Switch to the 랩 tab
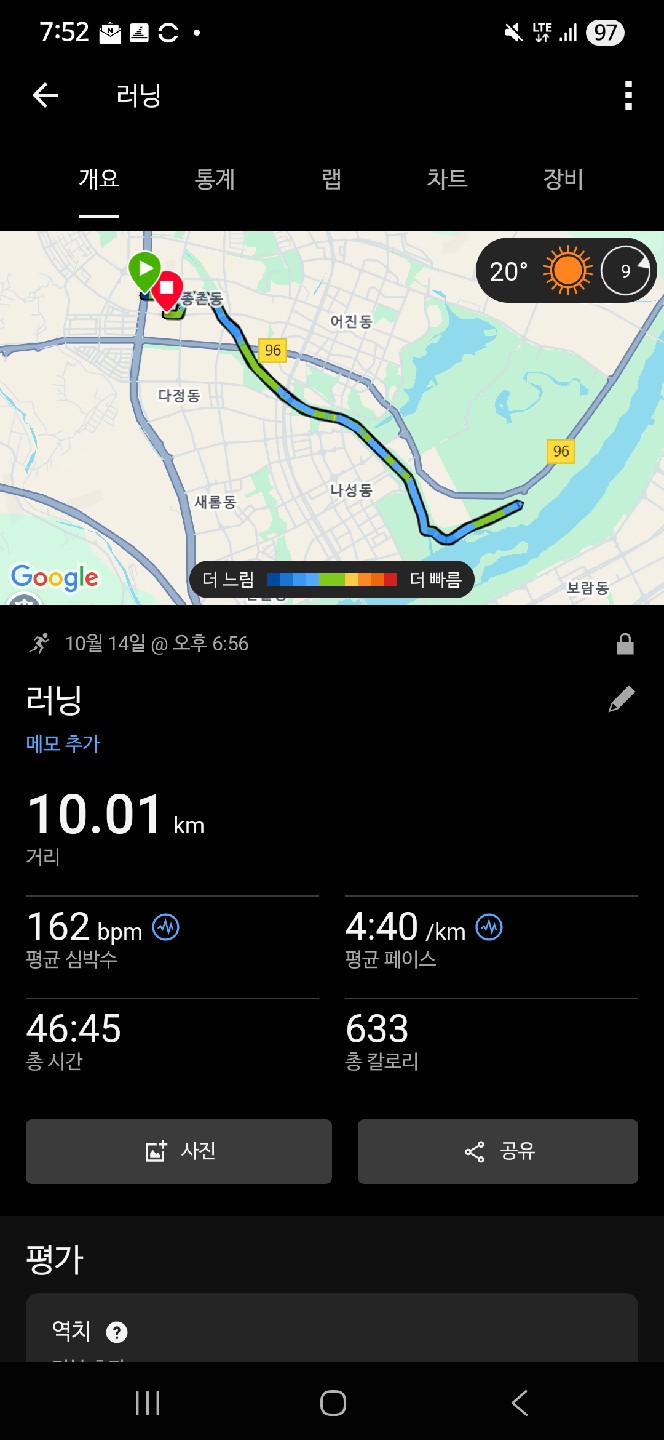Viewport: 664px width, 1440px height. 332,180
